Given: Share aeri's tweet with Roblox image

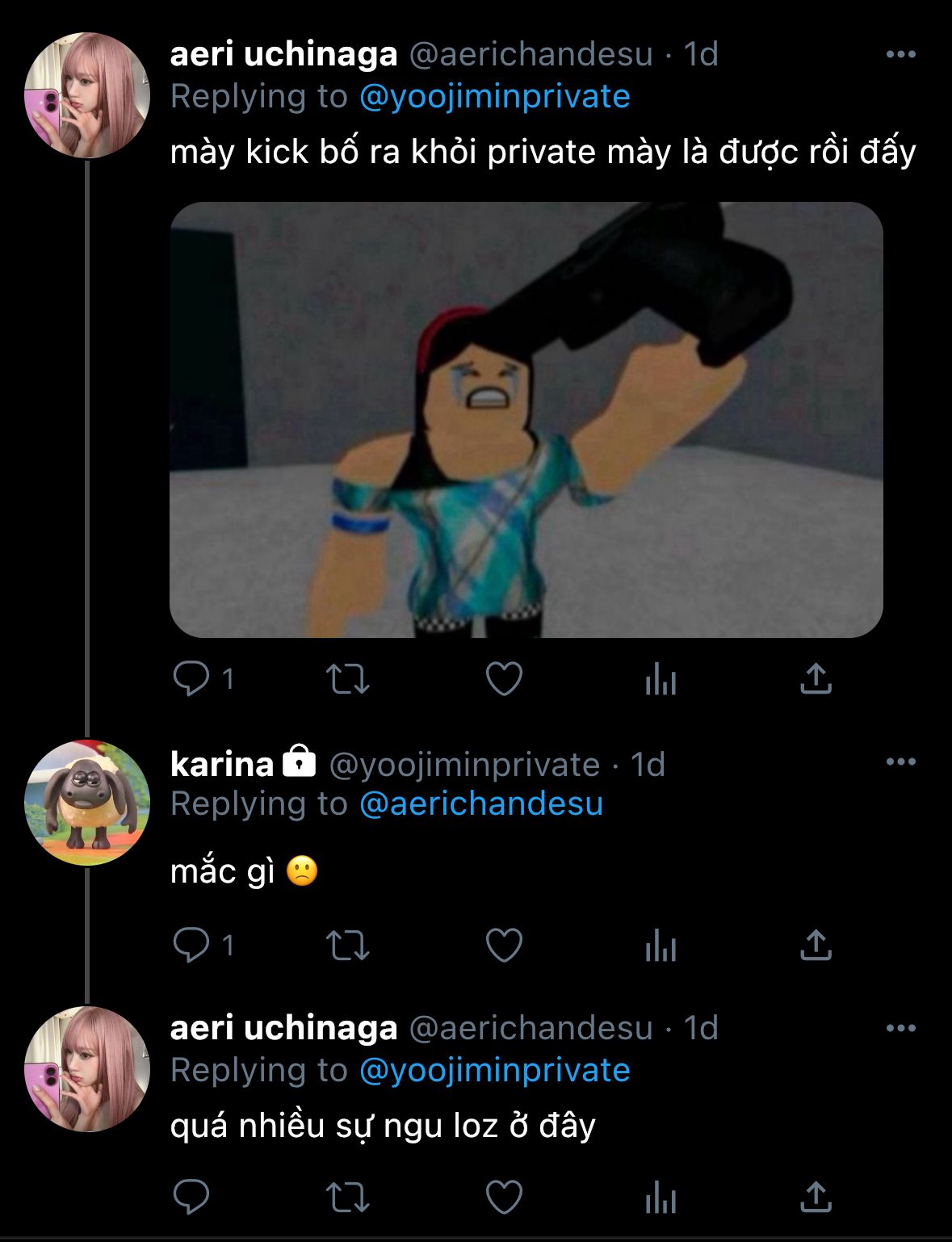Looking at the screenshot, I should click(x=816, y=678).
